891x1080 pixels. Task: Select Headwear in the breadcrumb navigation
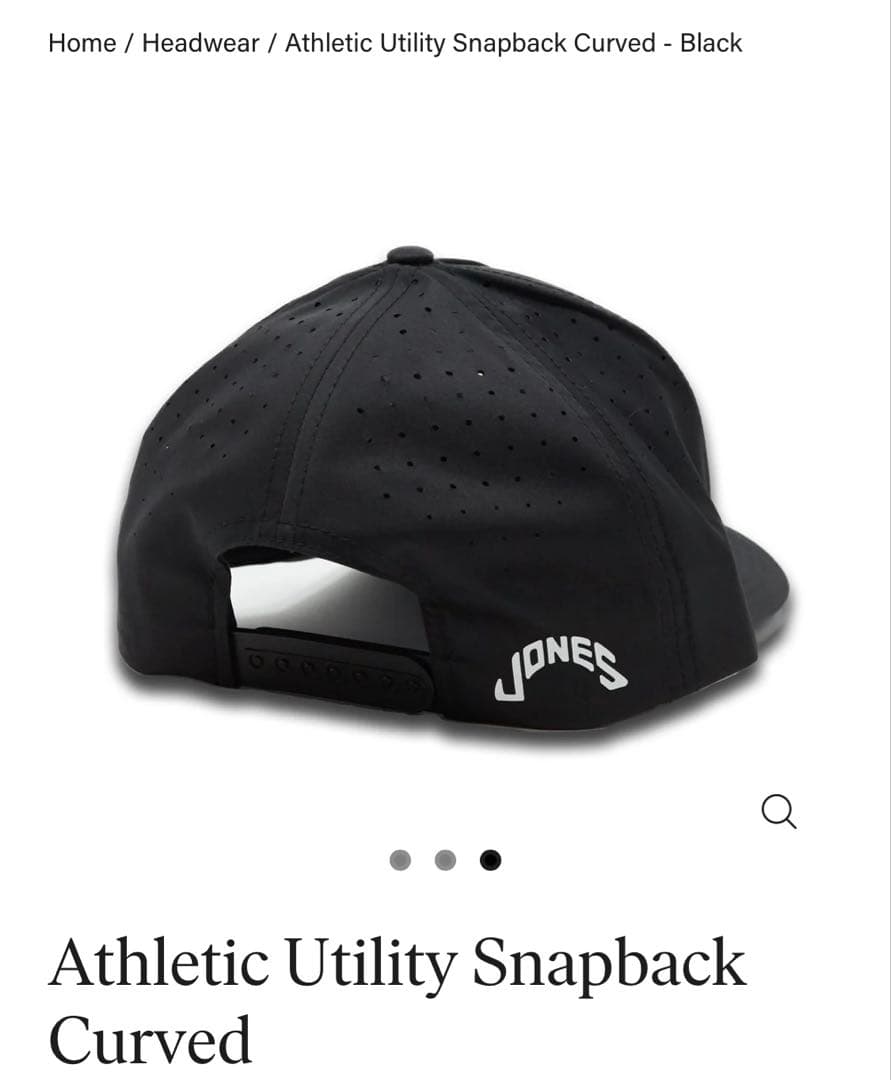tap(199, 43)
